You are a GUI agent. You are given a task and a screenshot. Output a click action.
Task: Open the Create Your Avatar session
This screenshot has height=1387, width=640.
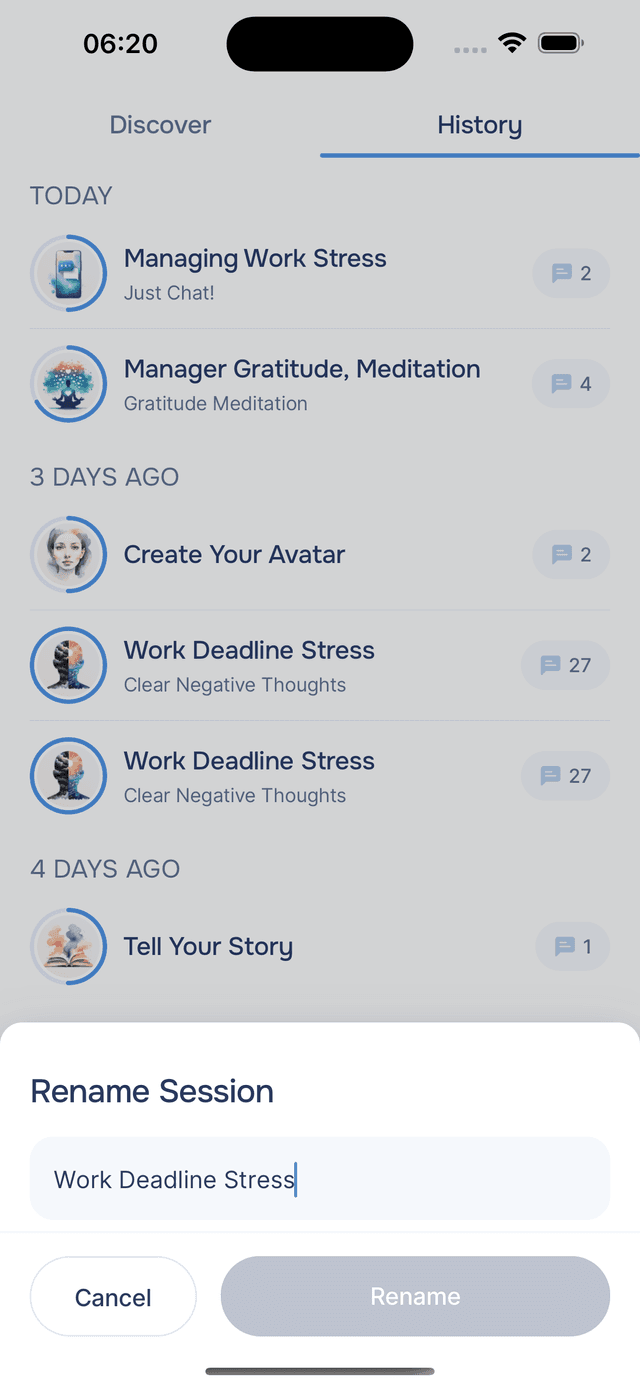(x=234, y=555)
